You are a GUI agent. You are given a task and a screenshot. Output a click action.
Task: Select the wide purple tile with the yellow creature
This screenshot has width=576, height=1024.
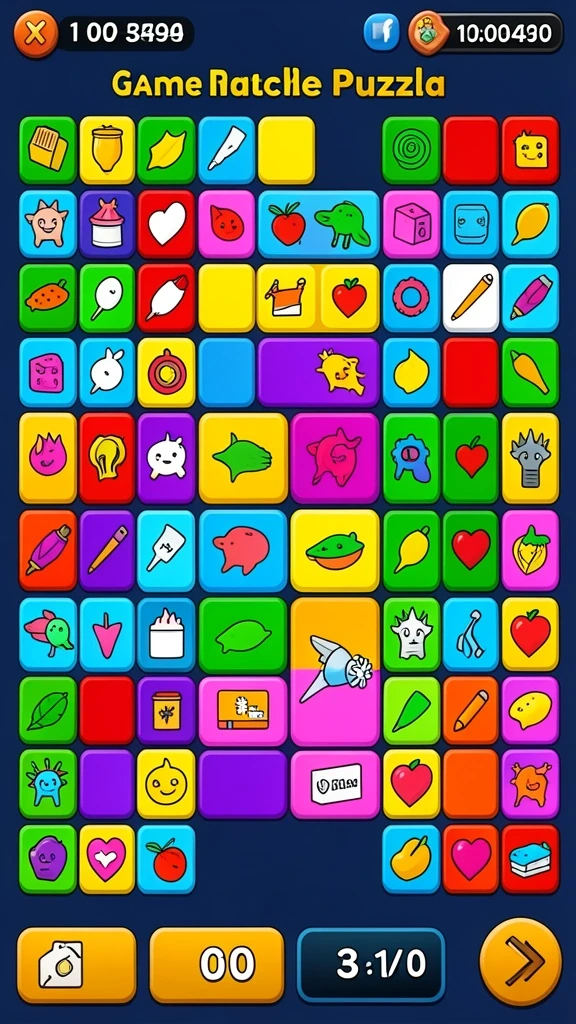[318, 372]
